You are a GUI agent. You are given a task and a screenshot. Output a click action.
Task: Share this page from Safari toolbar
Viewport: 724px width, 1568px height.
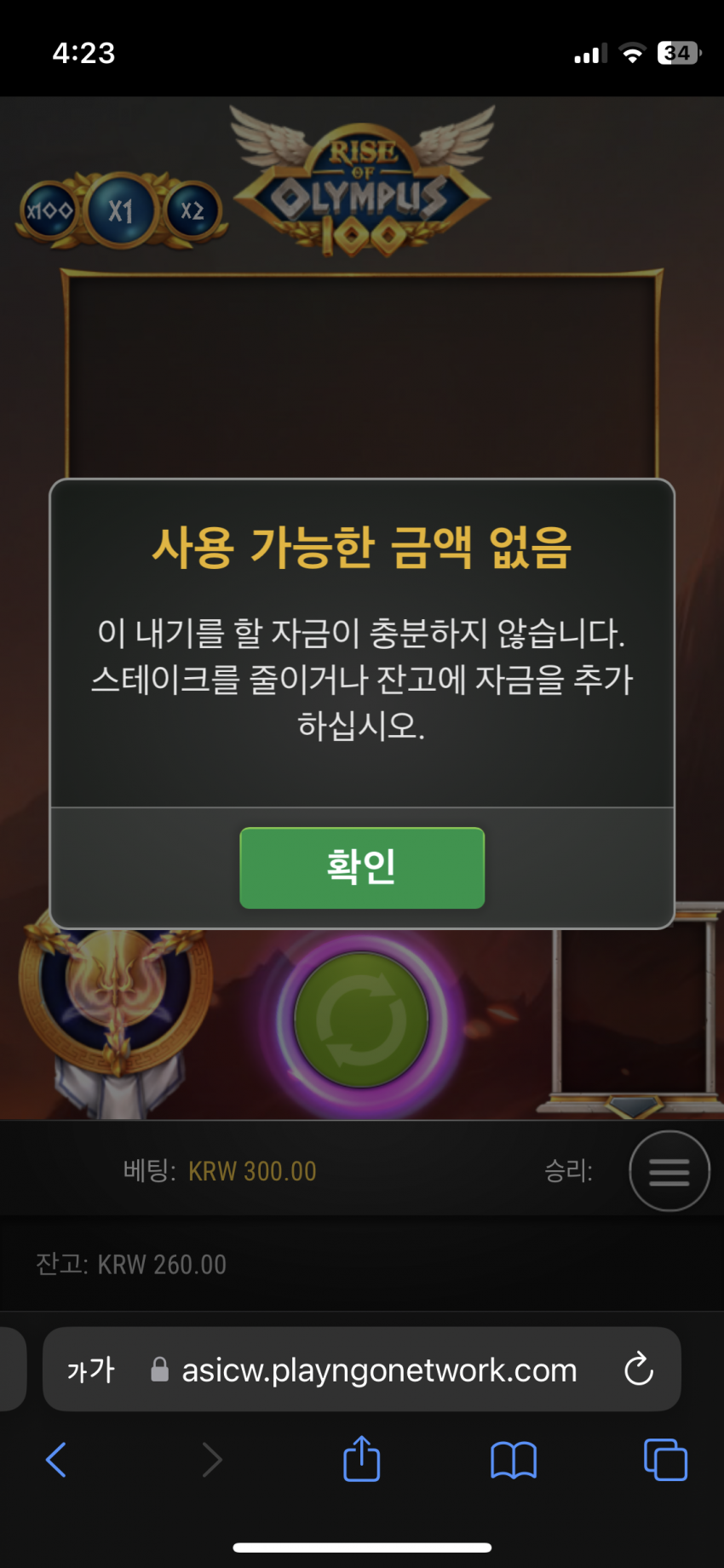point(362,1458)
